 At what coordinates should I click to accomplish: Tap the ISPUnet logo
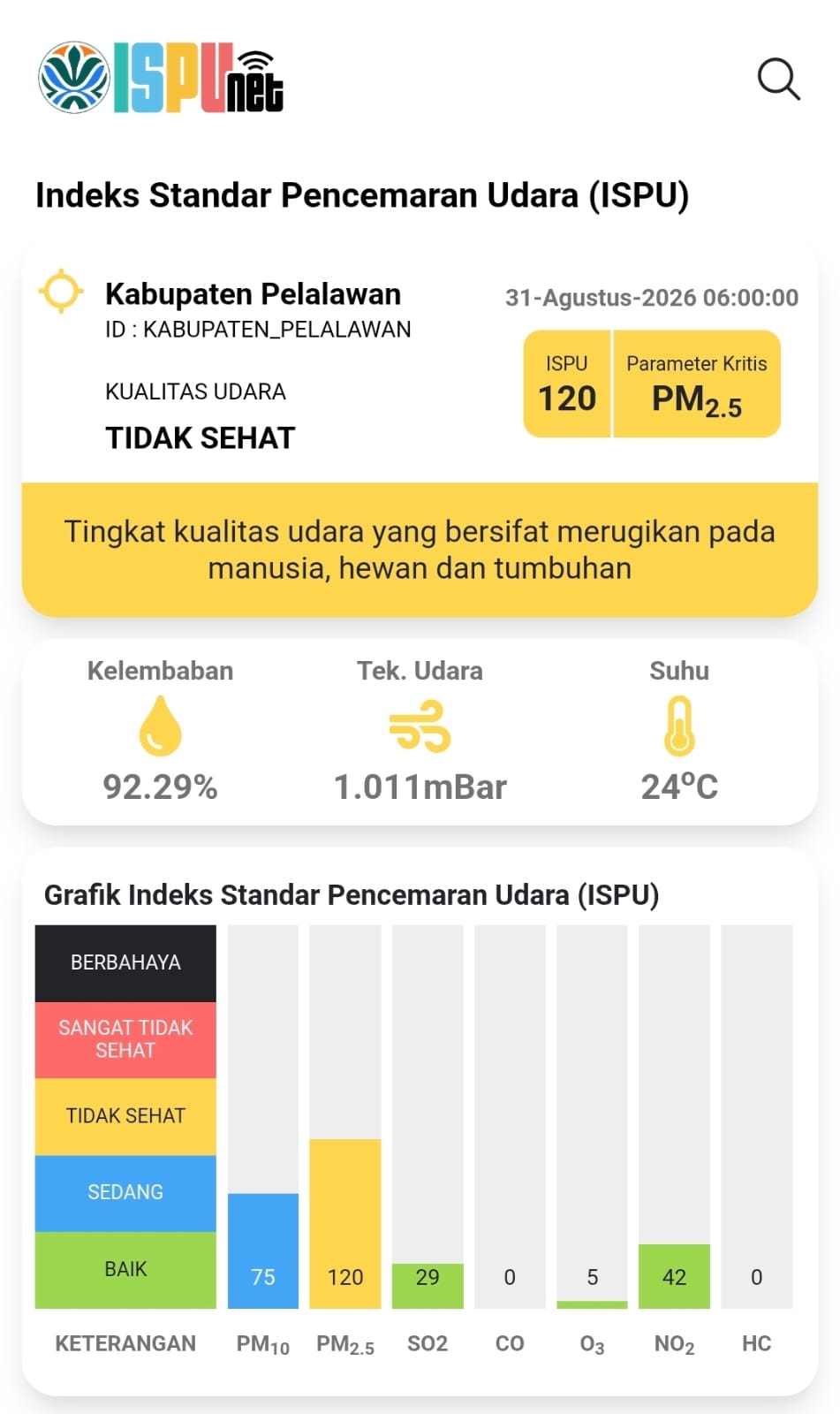pos(161,78)
